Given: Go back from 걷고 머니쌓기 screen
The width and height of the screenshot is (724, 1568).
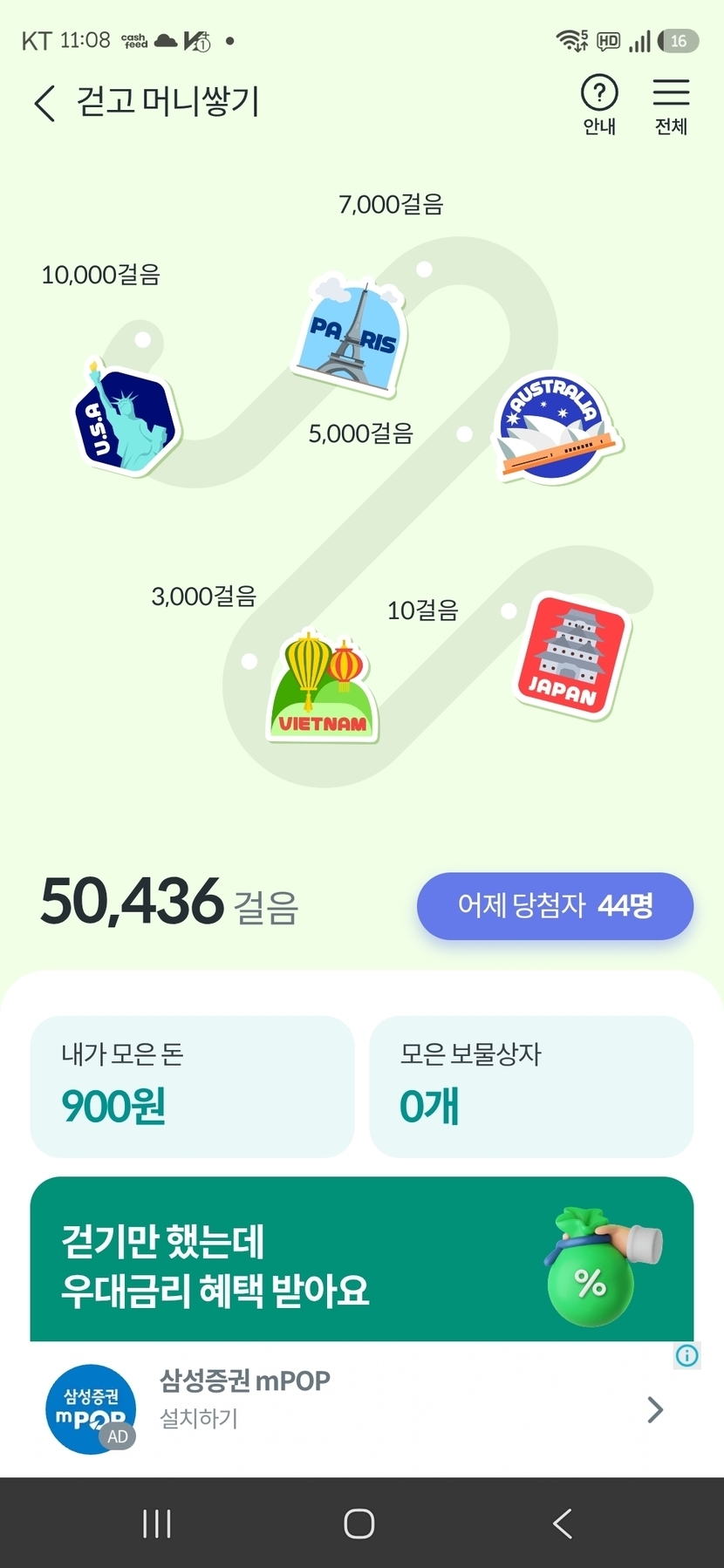Looking at the screenshot, I should click(x=44, y=103).
